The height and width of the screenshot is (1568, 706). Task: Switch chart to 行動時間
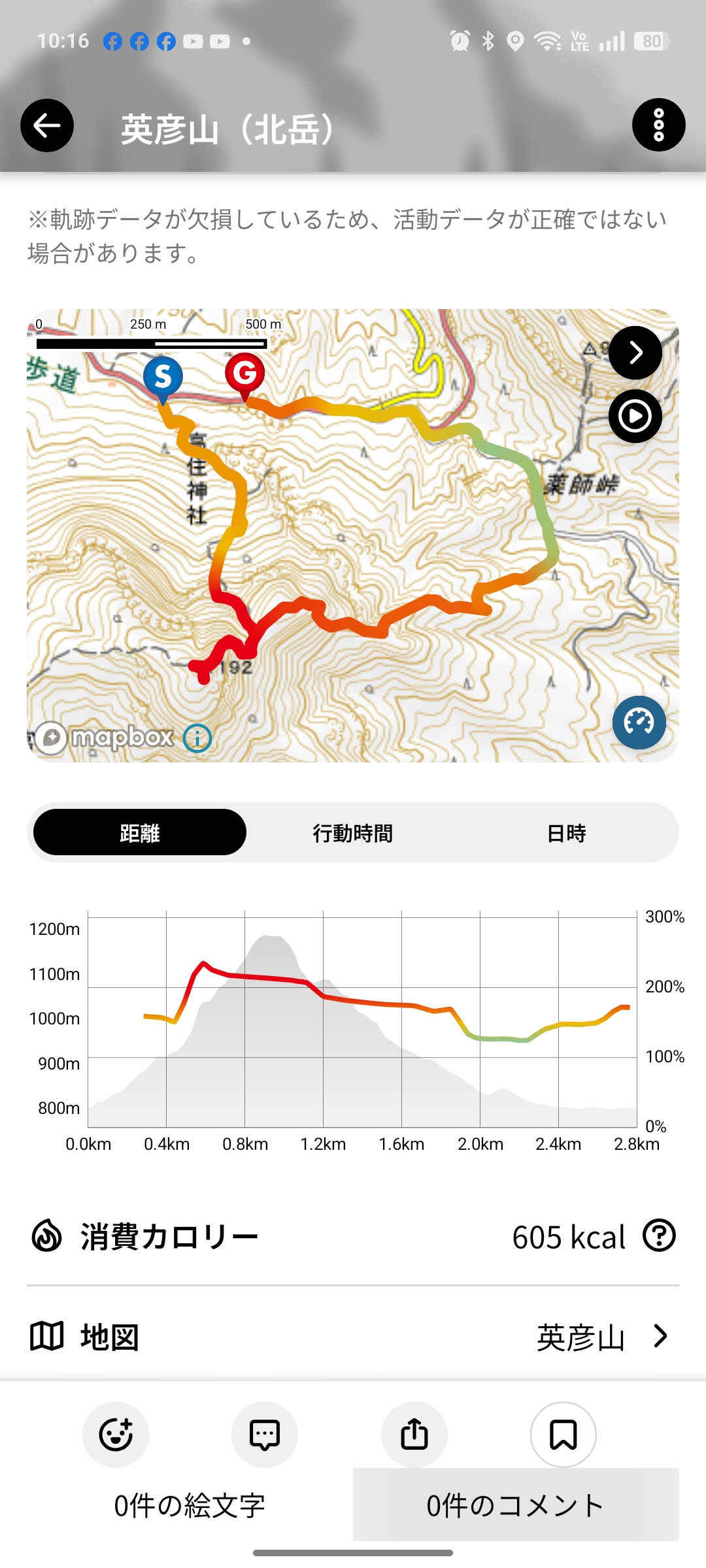coord(353,833)
